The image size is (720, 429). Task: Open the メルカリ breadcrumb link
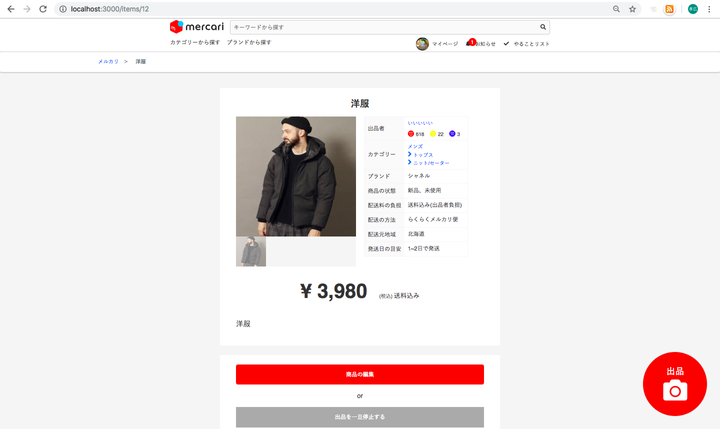coord(108,62)
